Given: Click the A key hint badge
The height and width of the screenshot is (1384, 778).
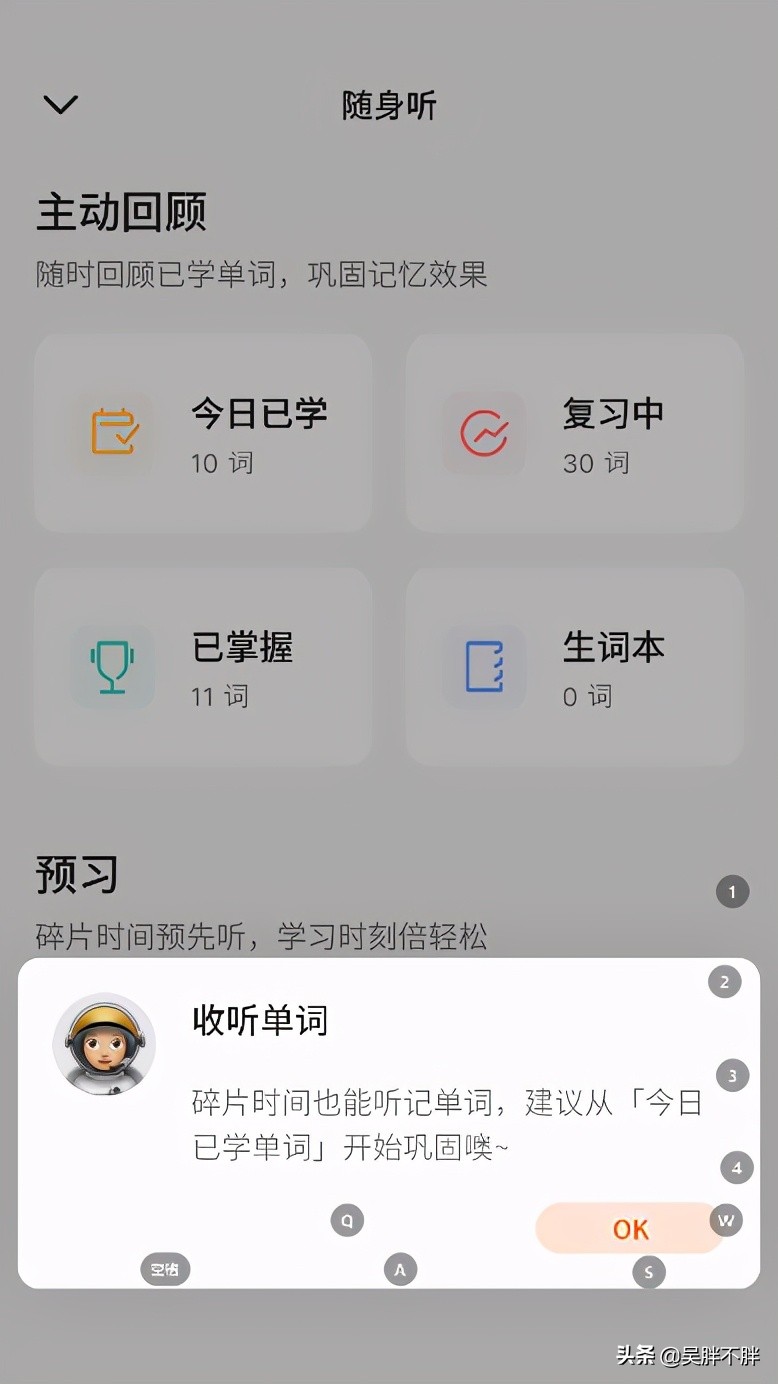Looking at the screenshot, I should coord(400,1269).
